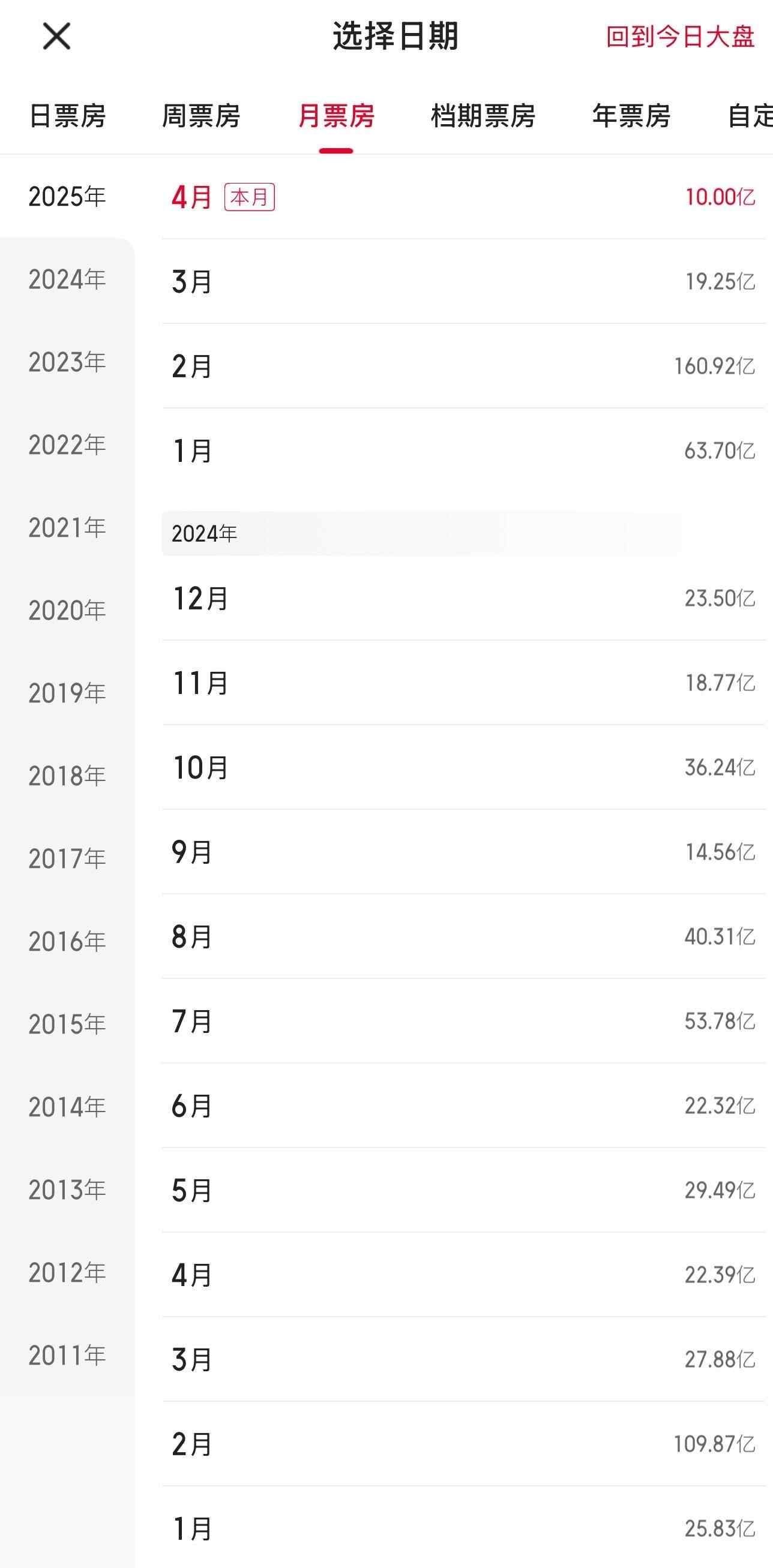Image resolution: width=773 pixels, height=1568 pixels.
Task: Pick 5月 with 29.49亿 box office
Action: [463, 1190]
